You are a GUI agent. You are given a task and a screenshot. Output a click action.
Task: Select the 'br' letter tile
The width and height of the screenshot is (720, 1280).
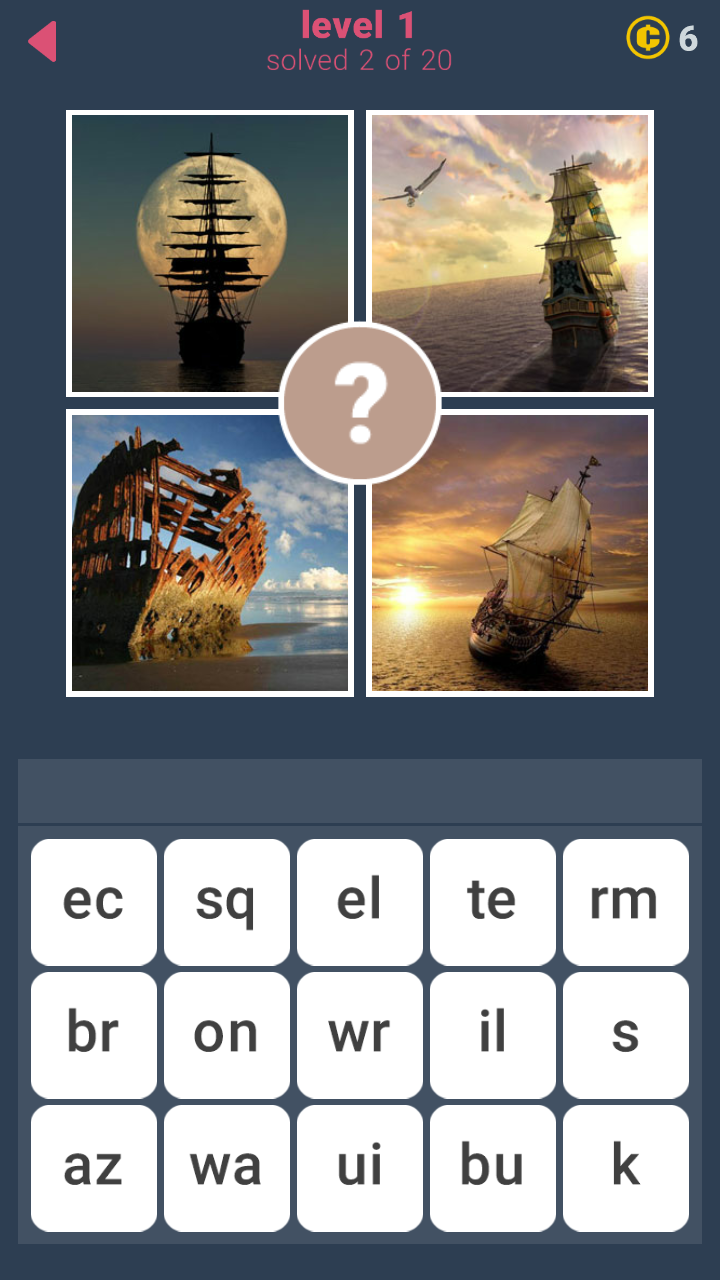coord(94,1034)
